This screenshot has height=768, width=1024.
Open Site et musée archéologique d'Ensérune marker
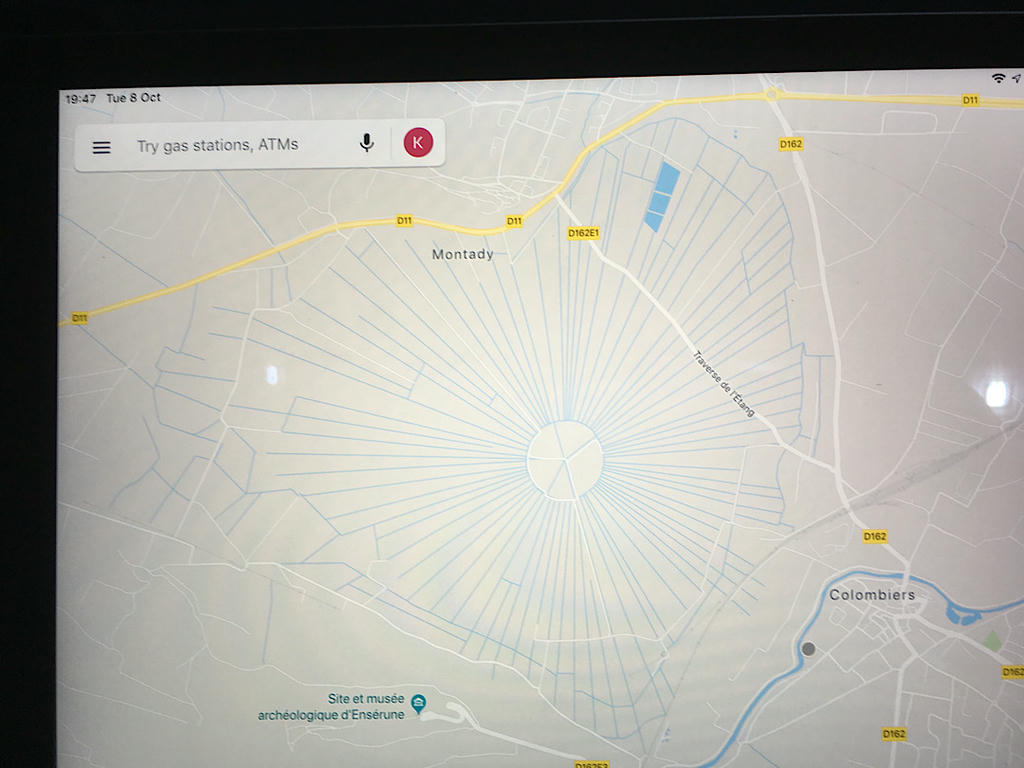(419, 704)
